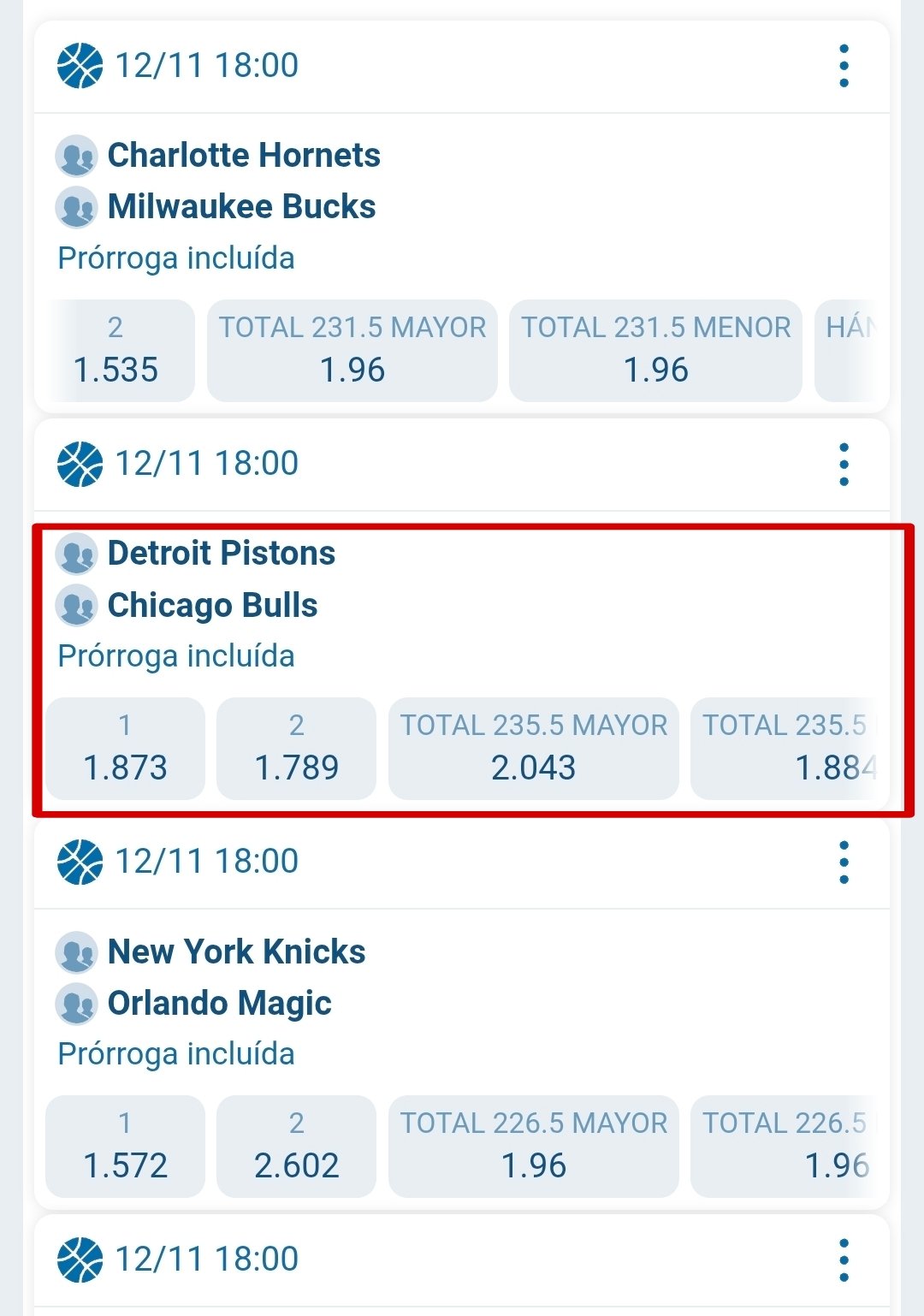Click the New York Knicks team name
The image size is (924, 1316).
click(x=237, y=951)
